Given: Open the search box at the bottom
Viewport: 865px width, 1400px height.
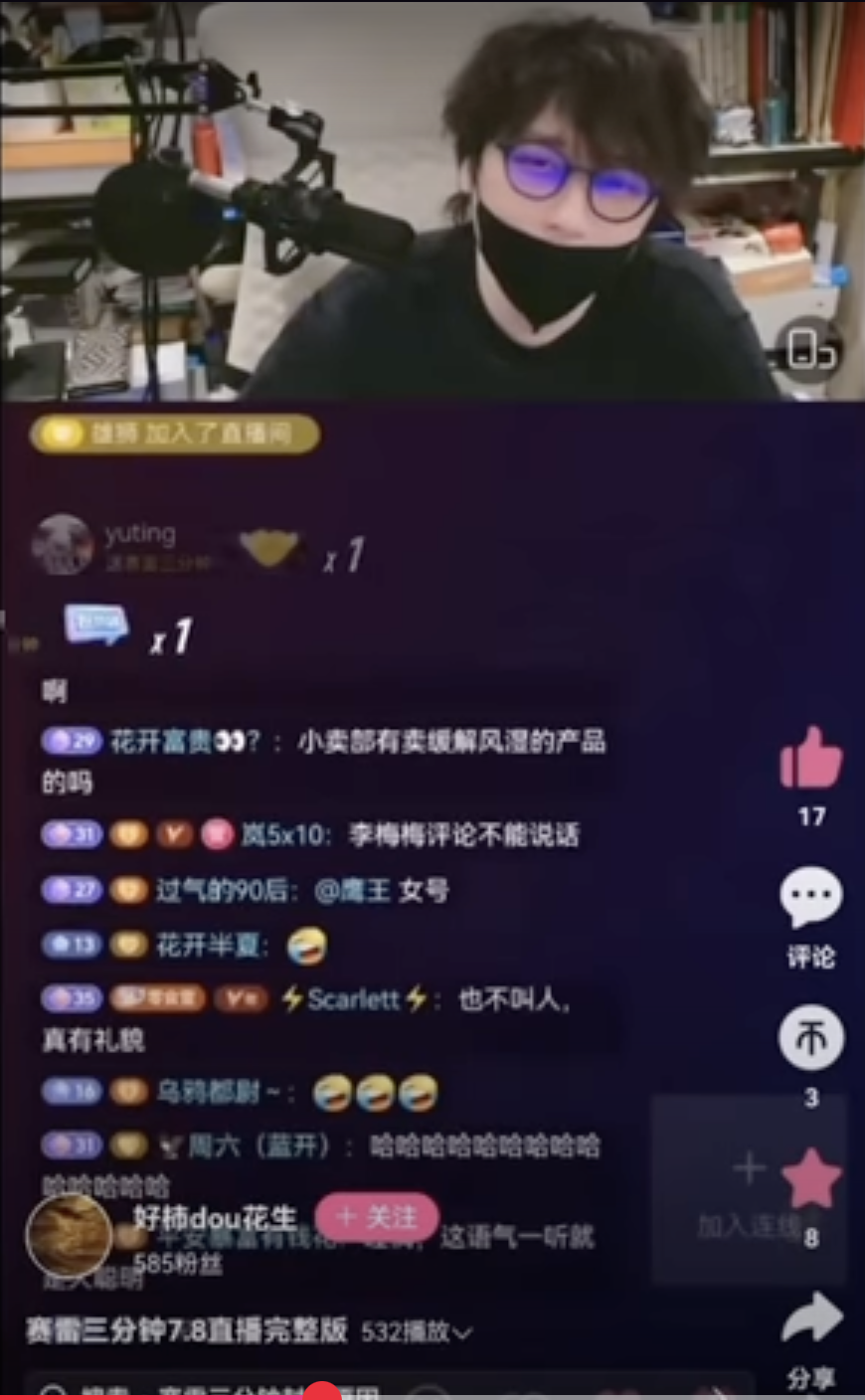Looking at the screenshot, I should pos(199,1390).
